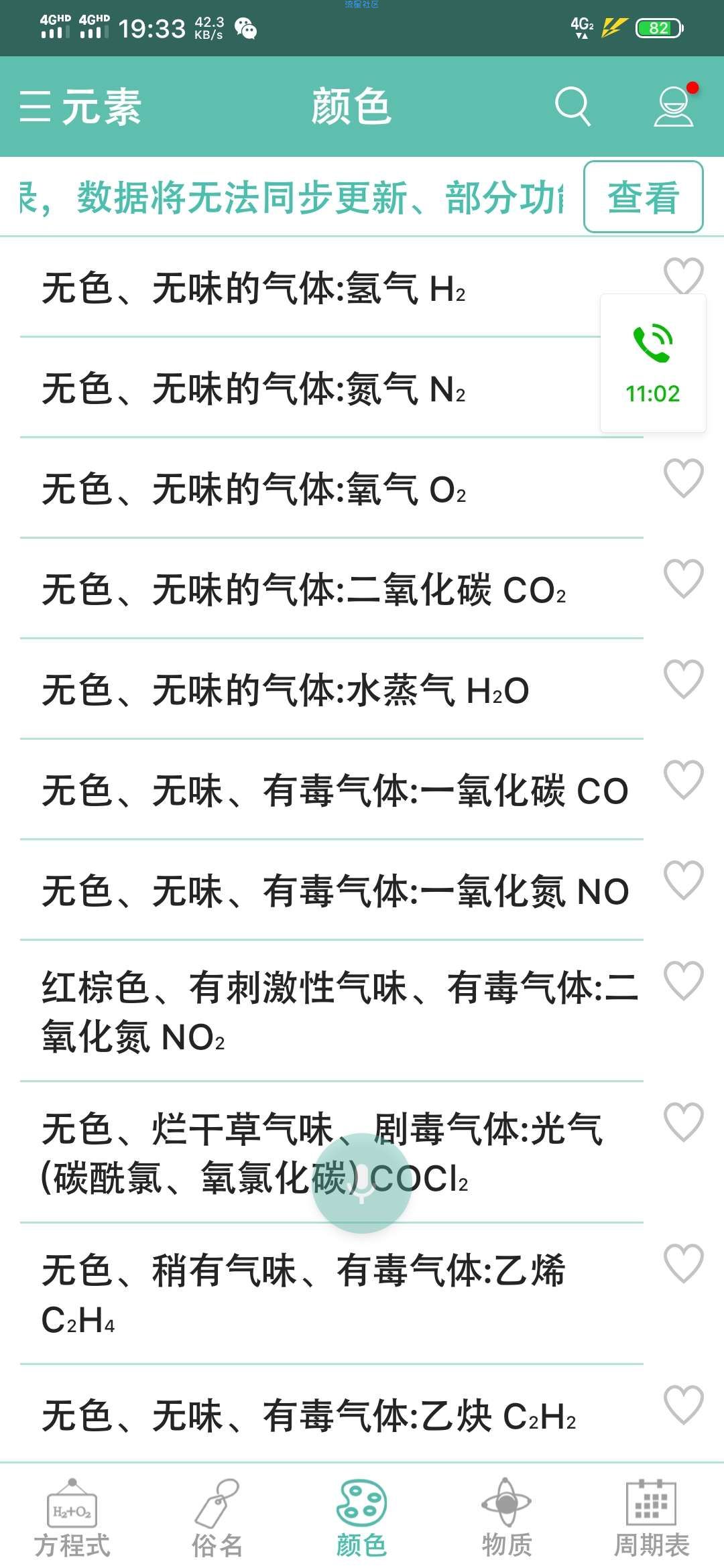Switch to the 方程式 tab
The width and height of the screenshot is (724, 1568).
coord(72,1518)
